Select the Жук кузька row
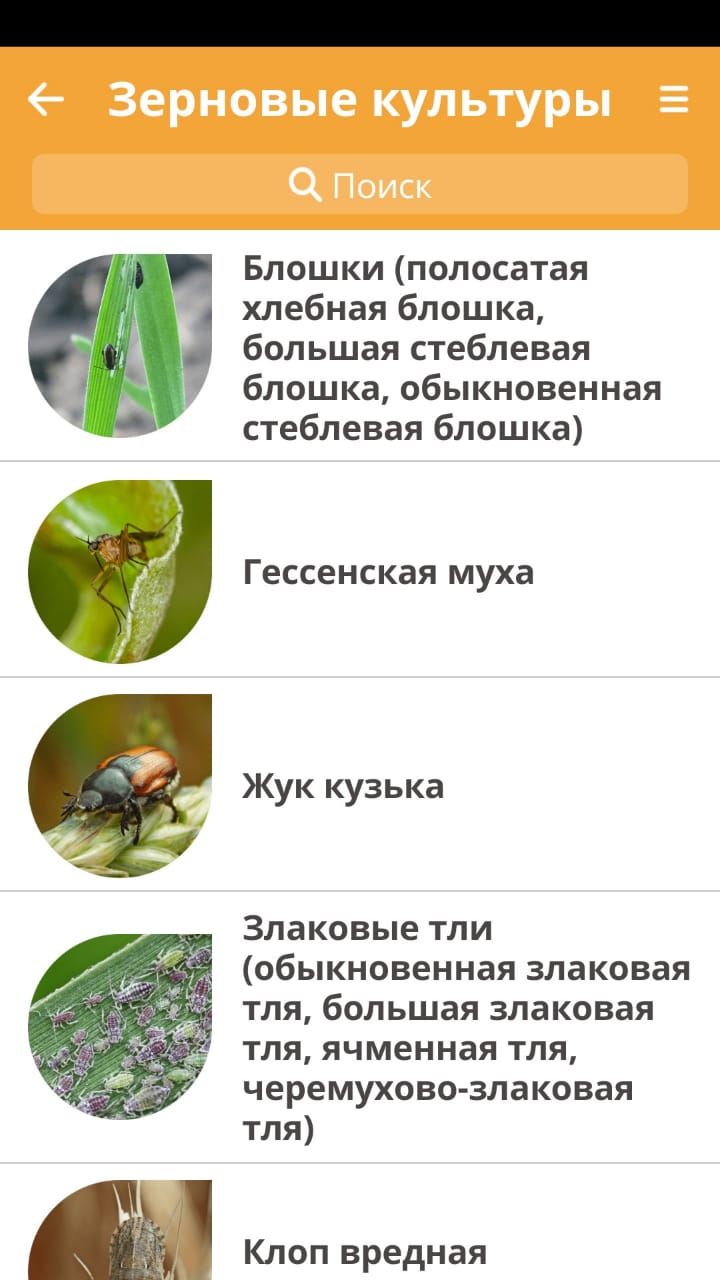This screenshot has width=720, height=1280. coord(343,787)
